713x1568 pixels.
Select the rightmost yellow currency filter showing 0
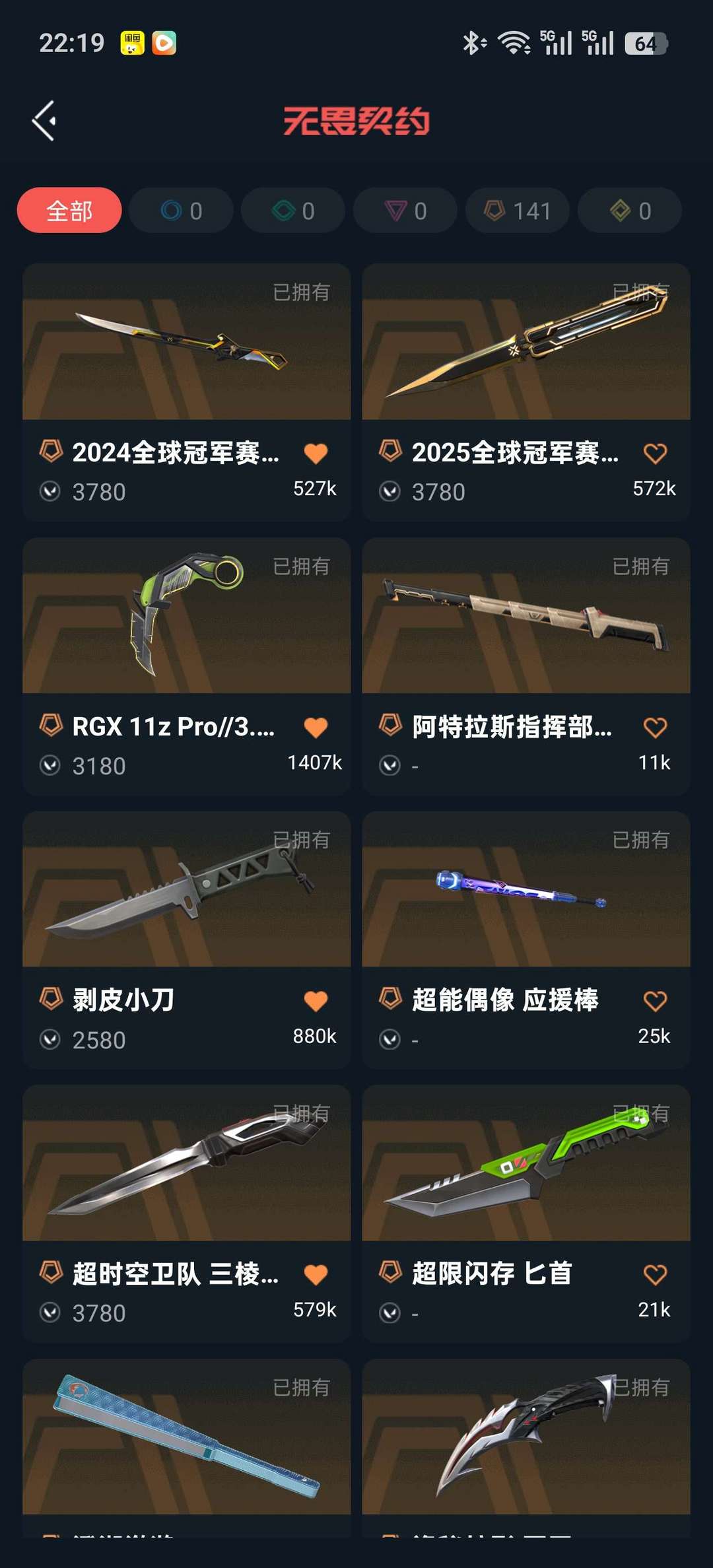628,210
